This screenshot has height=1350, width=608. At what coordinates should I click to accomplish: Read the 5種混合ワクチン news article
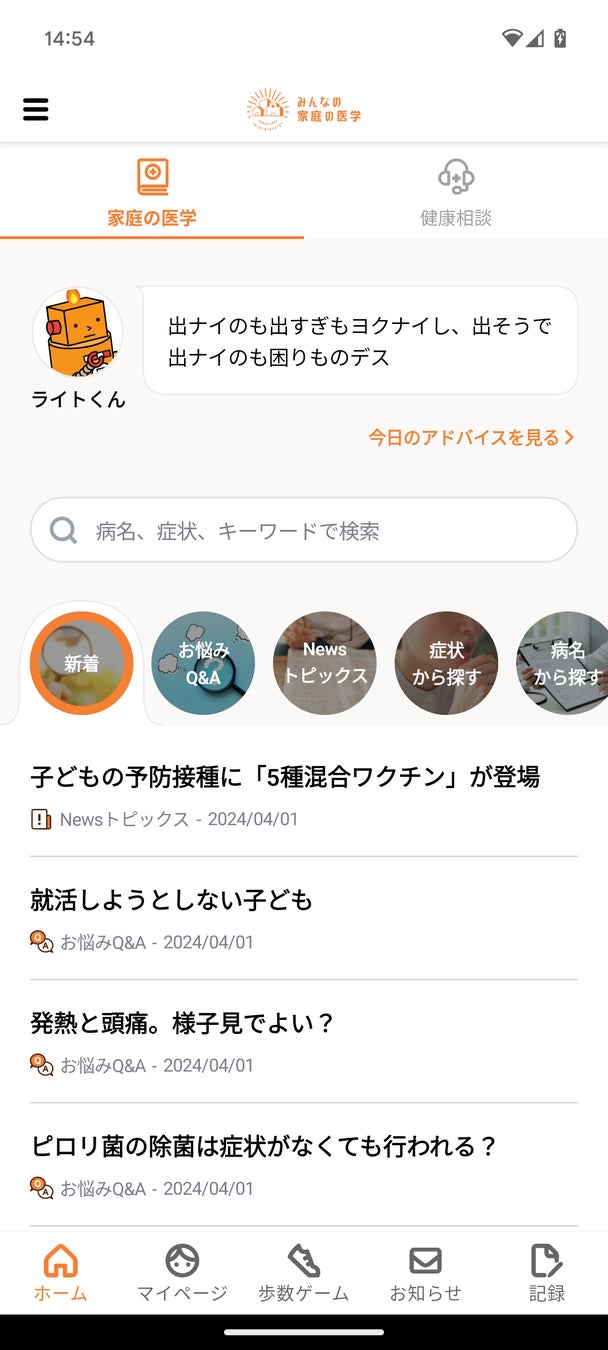[x=285, y=776]
